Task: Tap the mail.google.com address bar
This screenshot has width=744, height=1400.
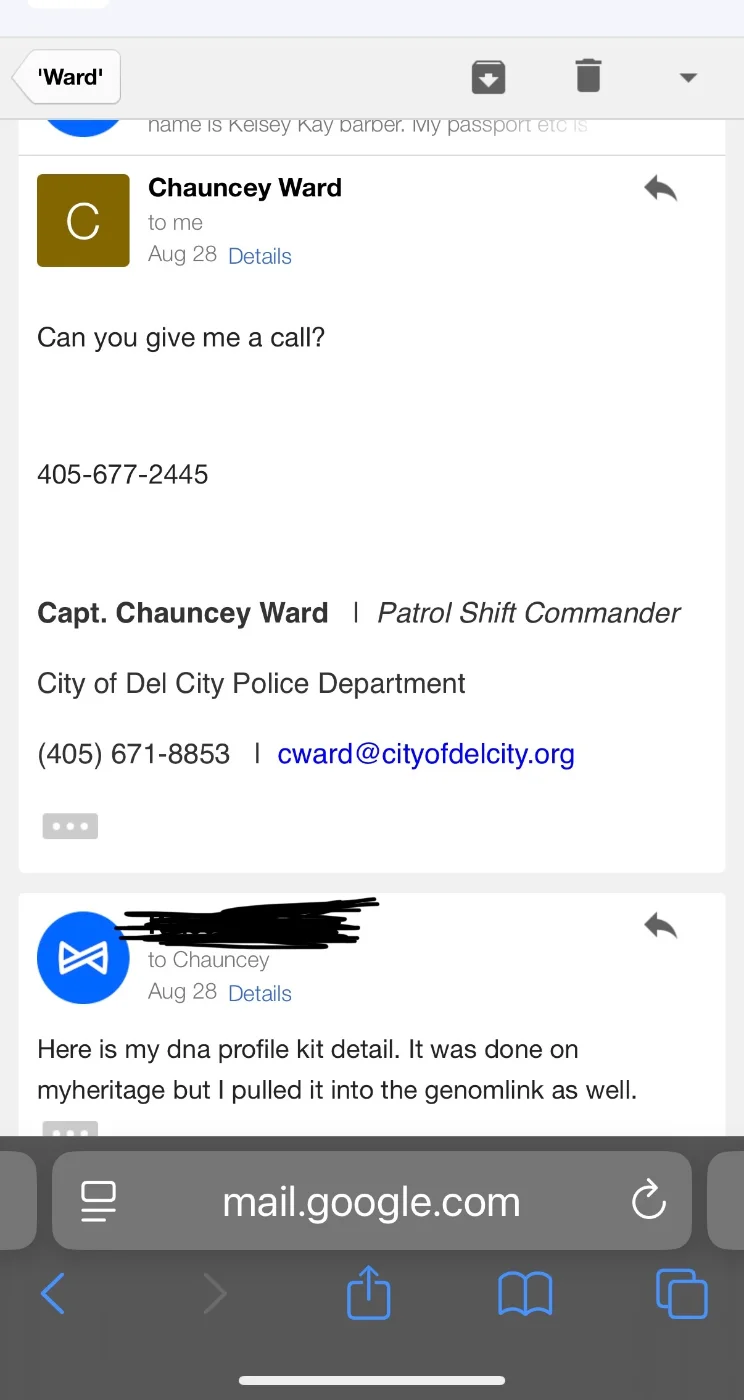Action: pyautogui.click(x=371, y=1201)
